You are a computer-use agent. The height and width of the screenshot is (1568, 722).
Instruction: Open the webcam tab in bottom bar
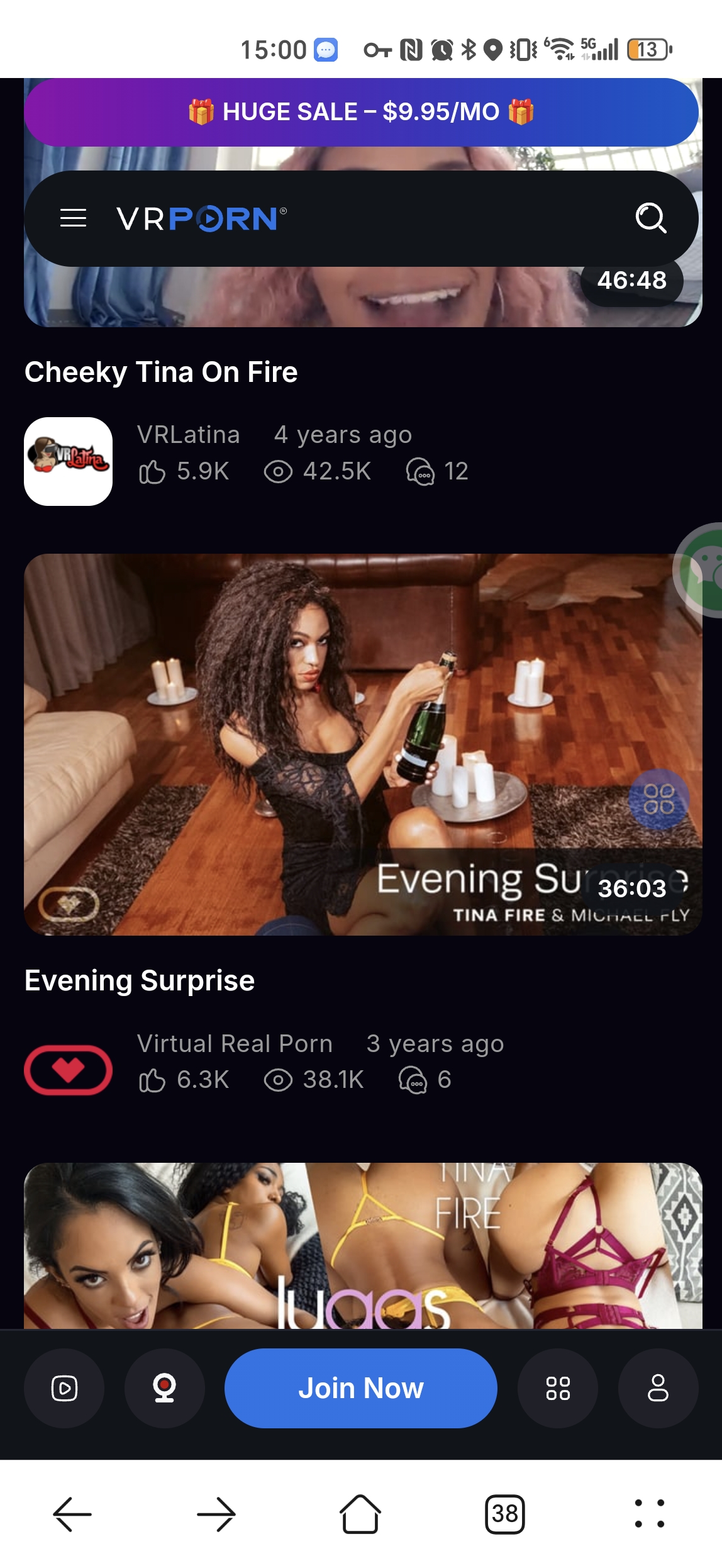pos(165,1388)
